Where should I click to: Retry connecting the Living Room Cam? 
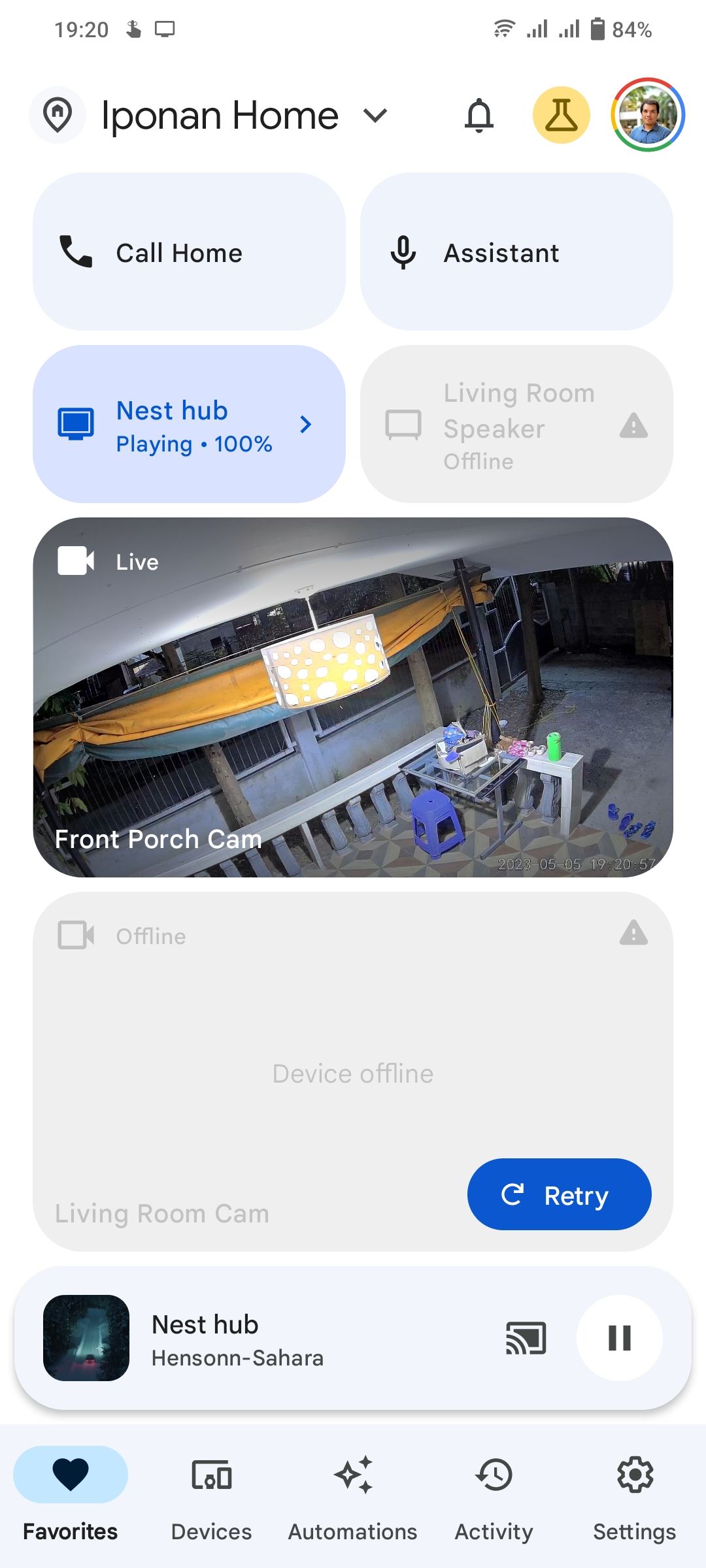(559, 1194)
